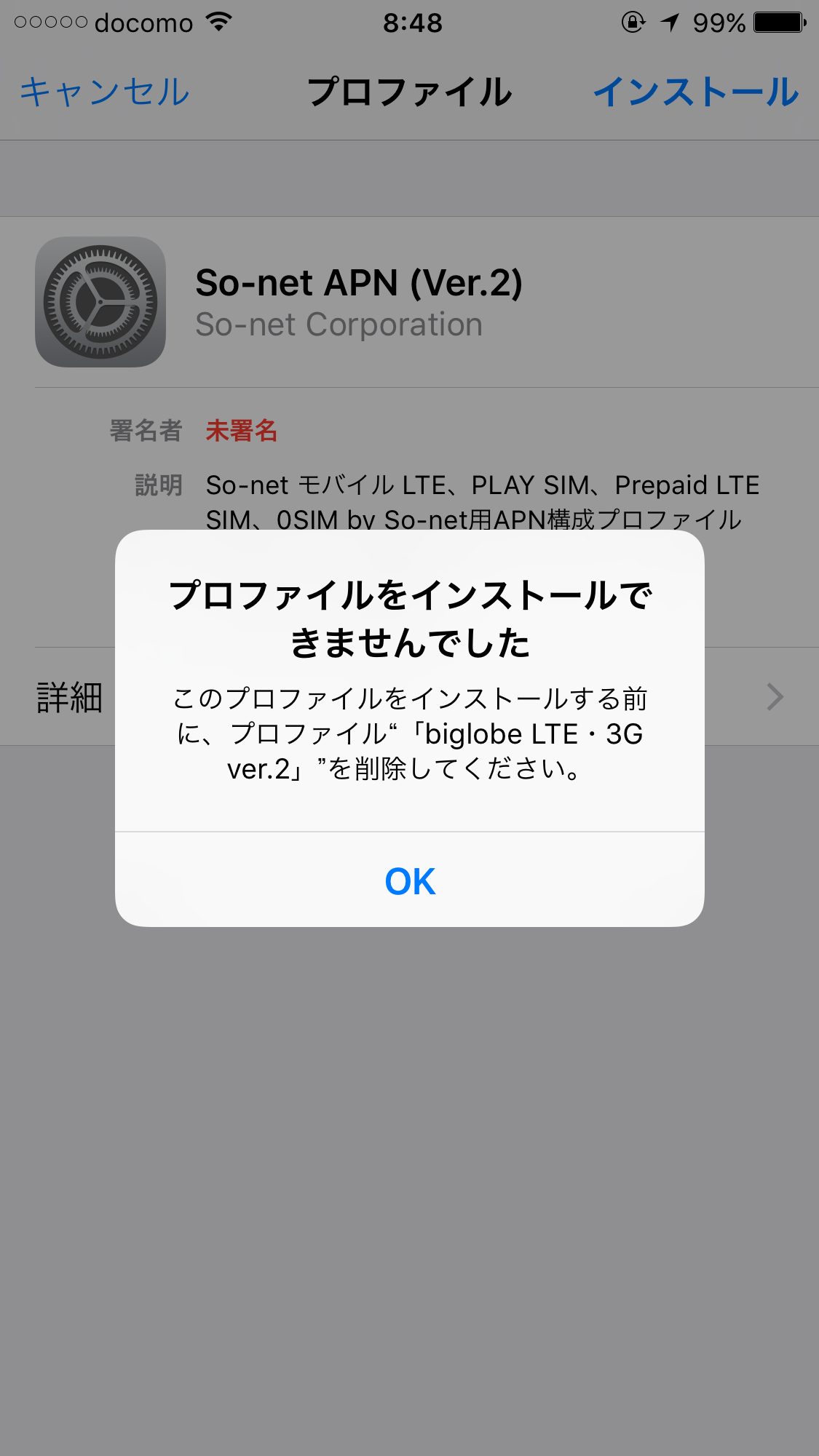Tap キャンセル to cancel profile installation

(105, 92)
